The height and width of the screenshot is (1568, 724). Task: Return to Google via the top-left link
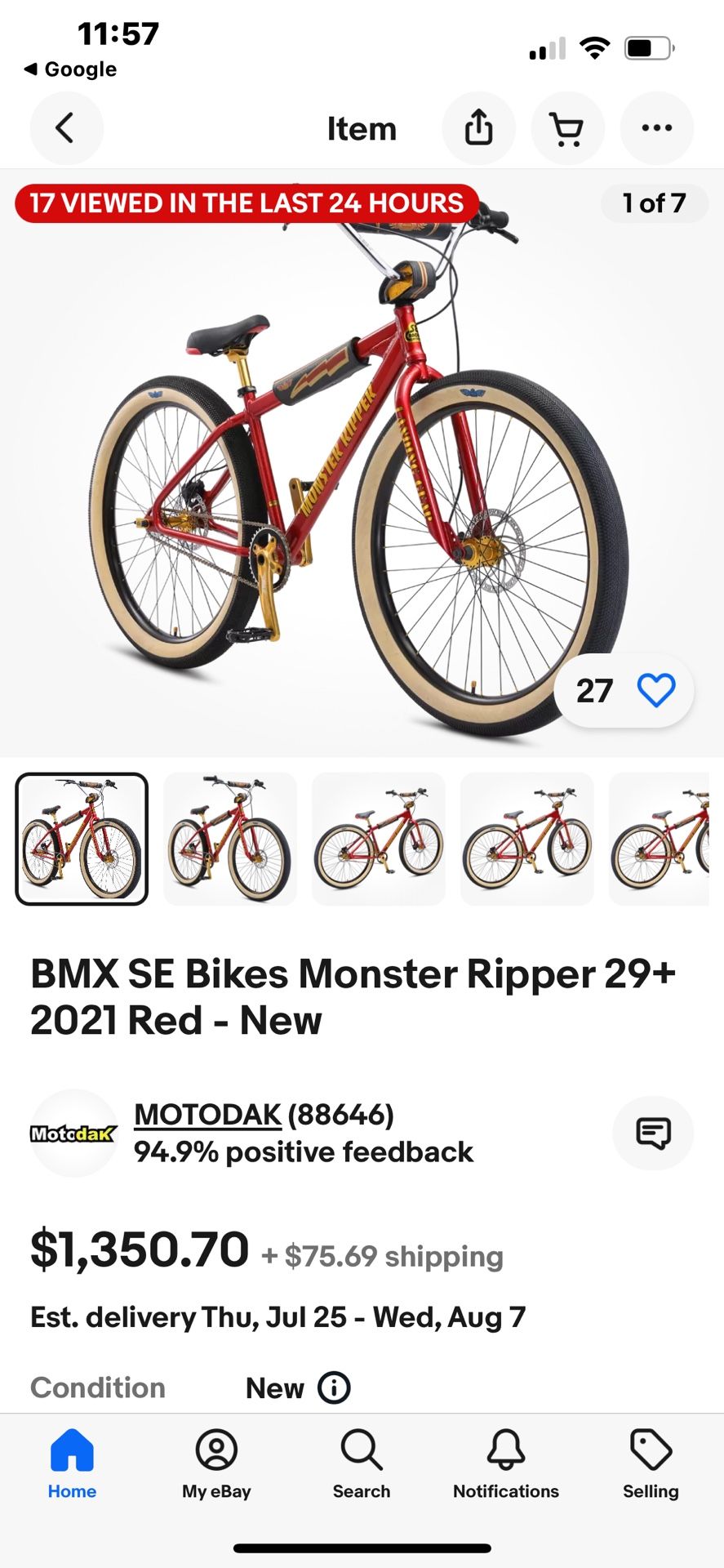point(69,69)
